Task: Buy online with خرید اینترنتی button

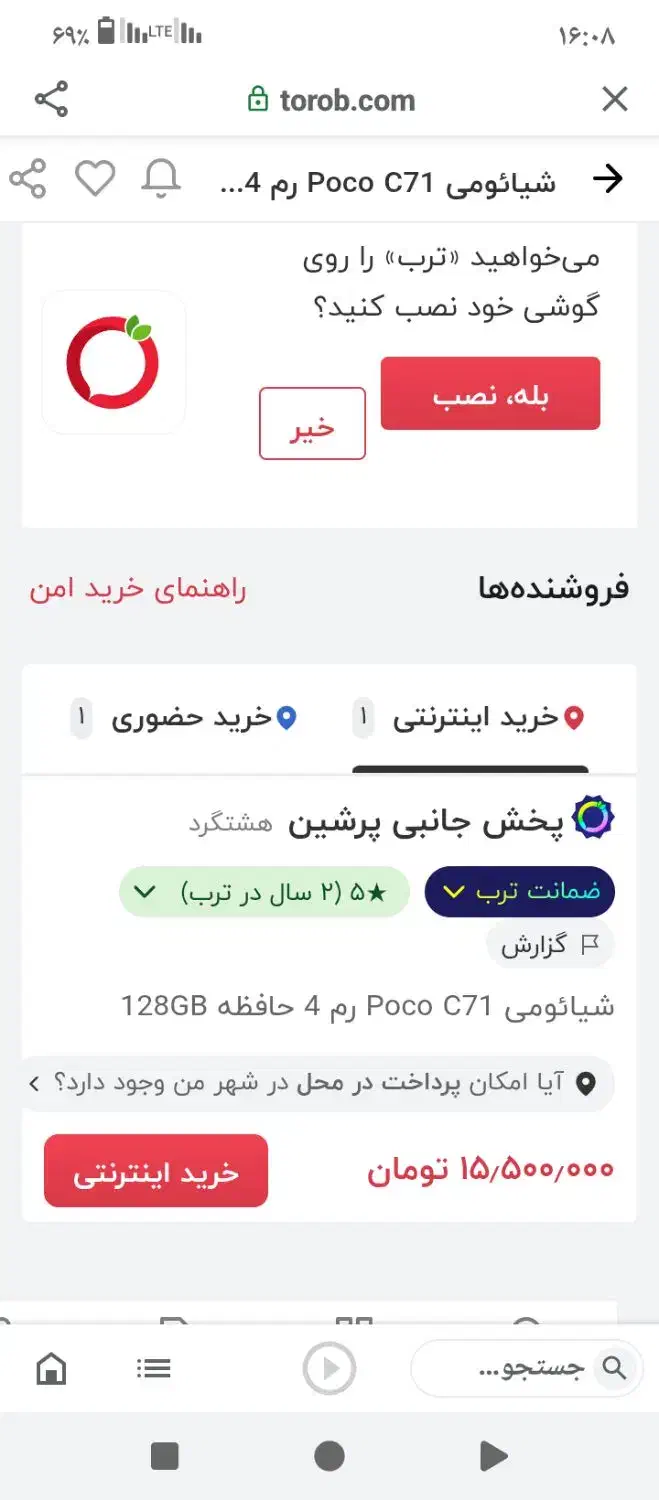Action: (x=156, y=1171)
